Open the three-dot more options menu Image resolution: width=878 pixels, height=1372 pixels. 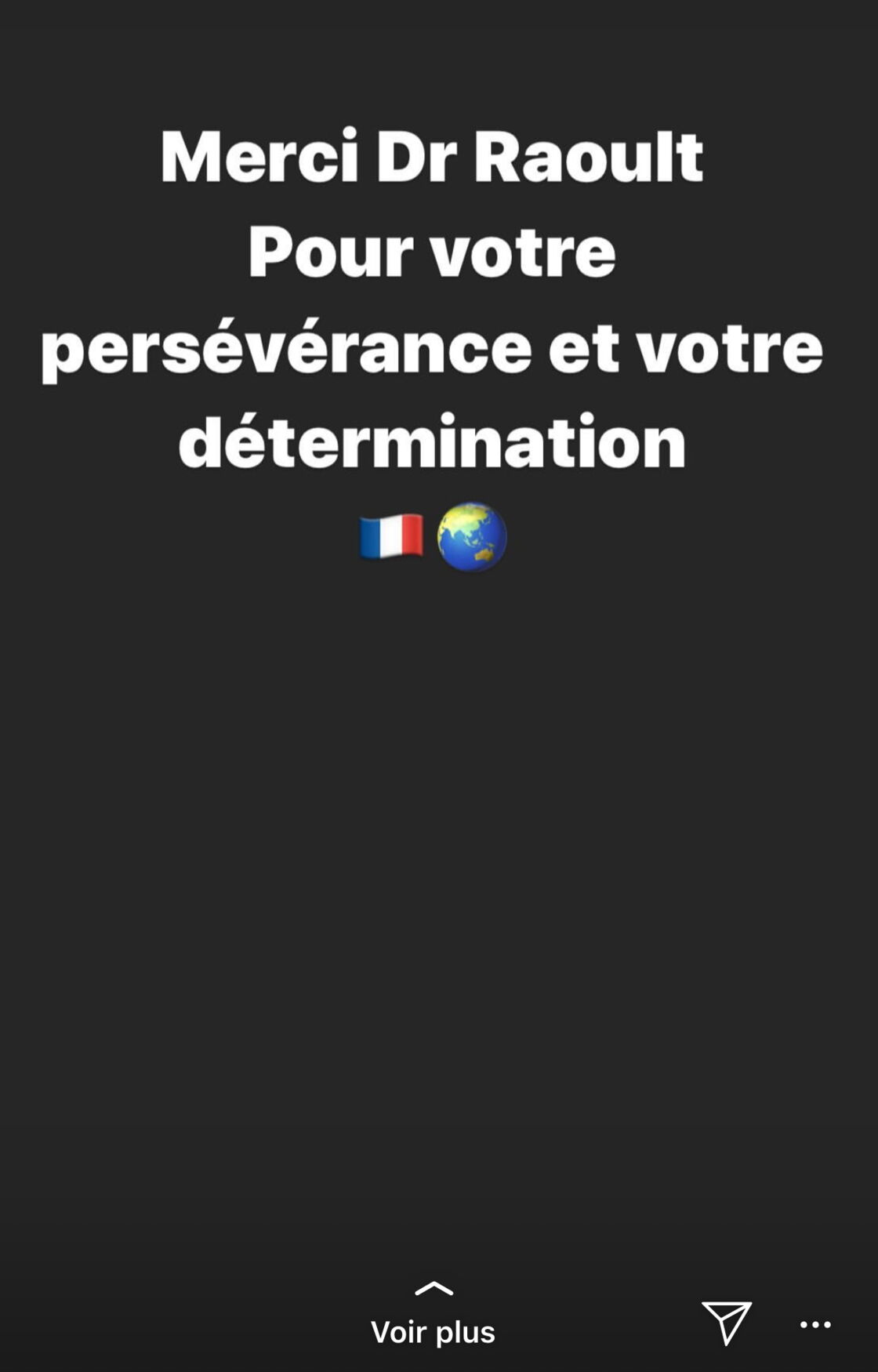click(x=815, y=1324)
